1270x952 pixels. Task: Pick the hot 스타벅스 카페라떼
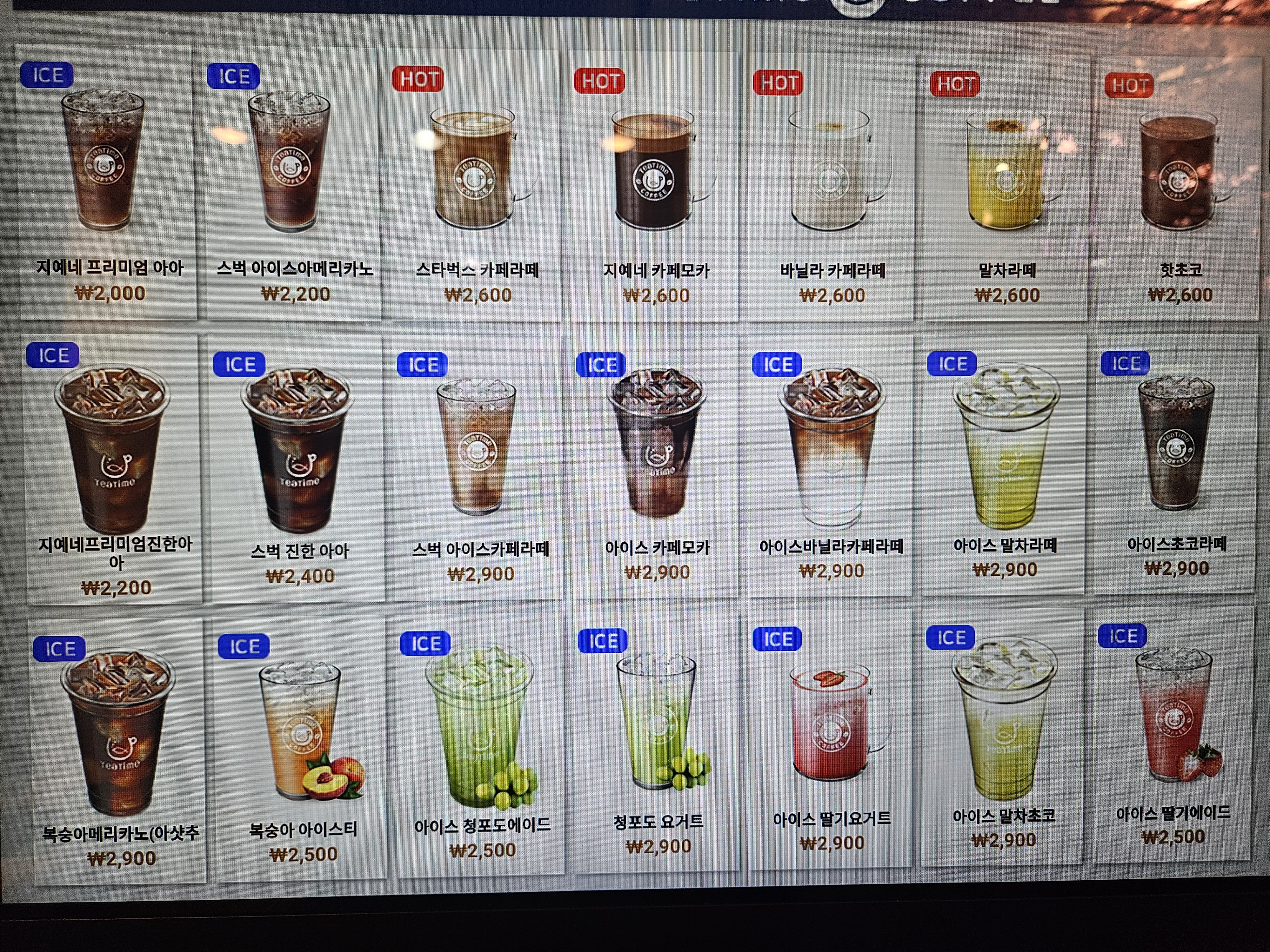[476, 187]
